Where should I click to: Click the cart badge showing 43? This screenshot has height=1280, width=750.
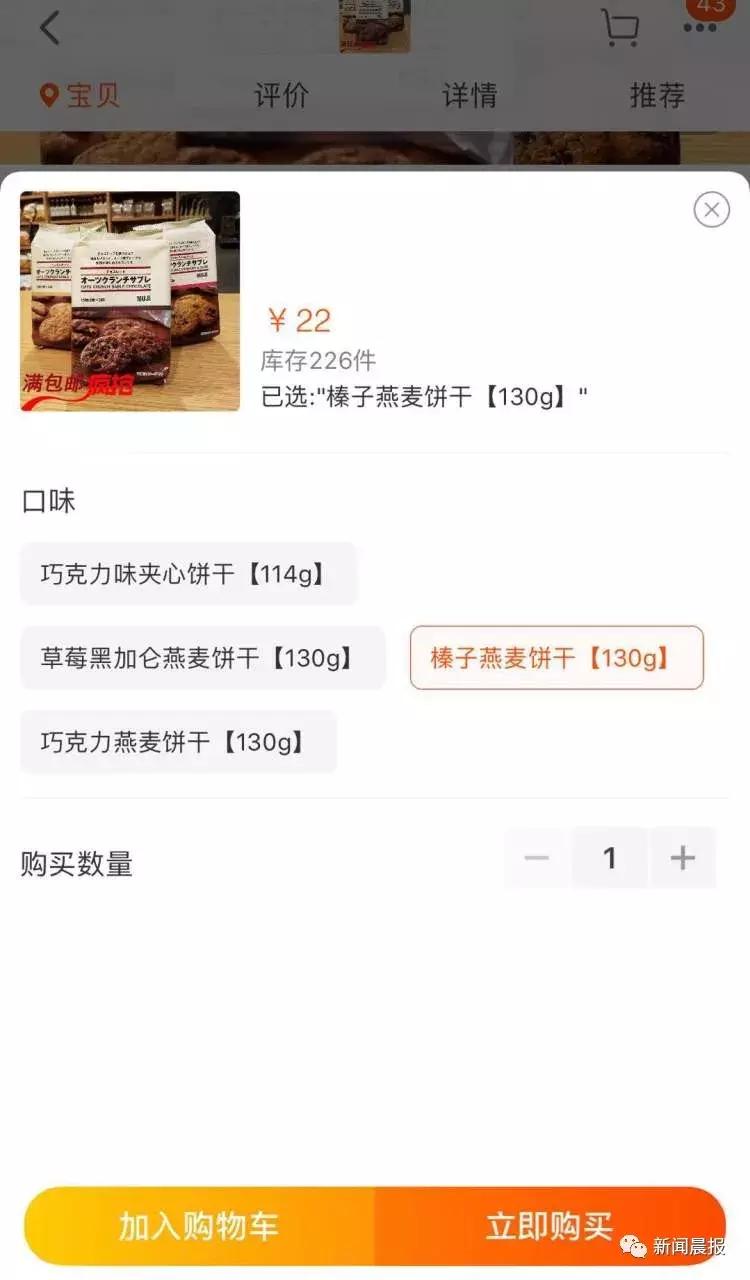click(708, 12)
